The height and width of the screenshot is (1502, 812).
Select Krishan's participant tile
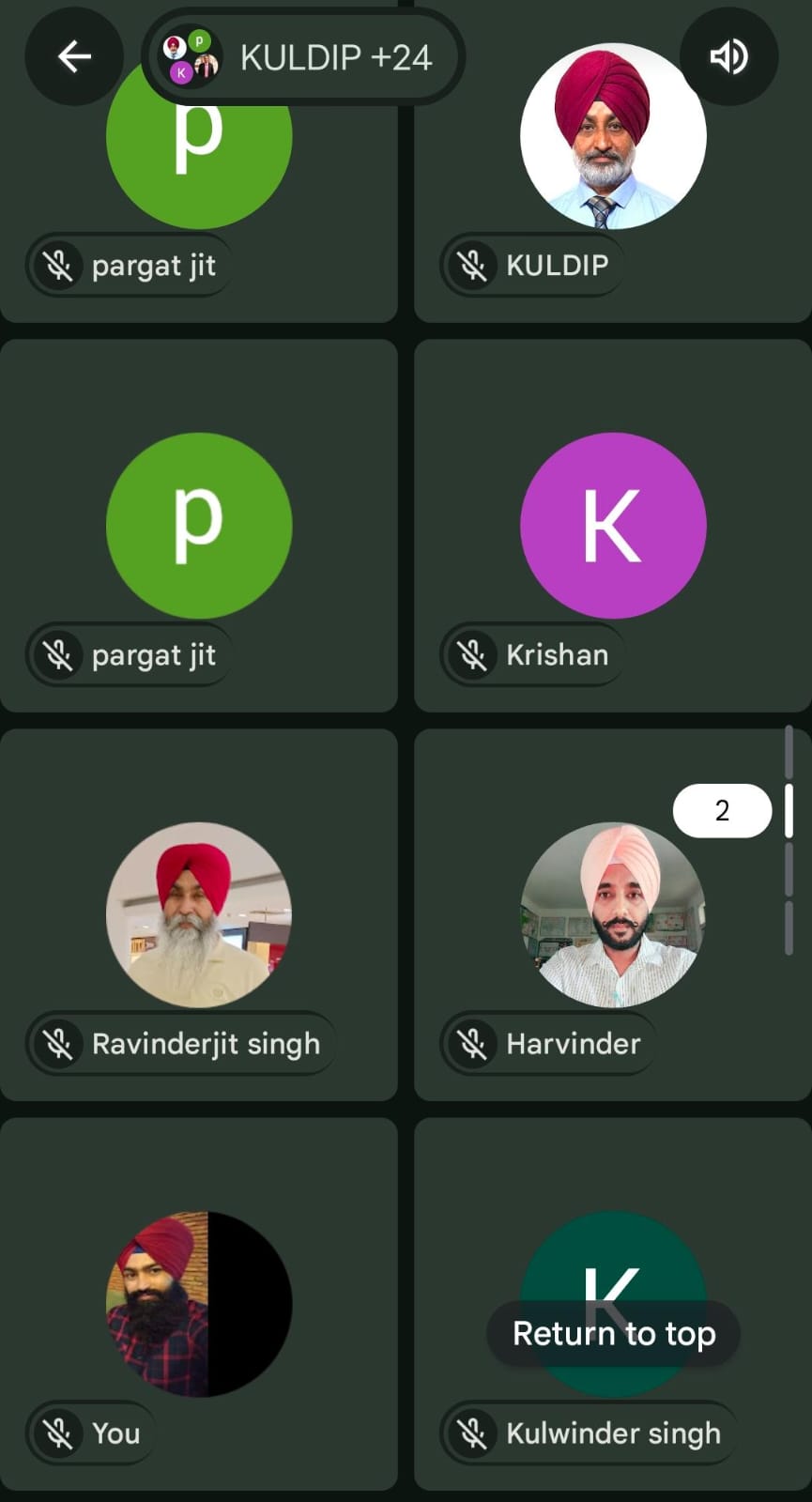612,526
